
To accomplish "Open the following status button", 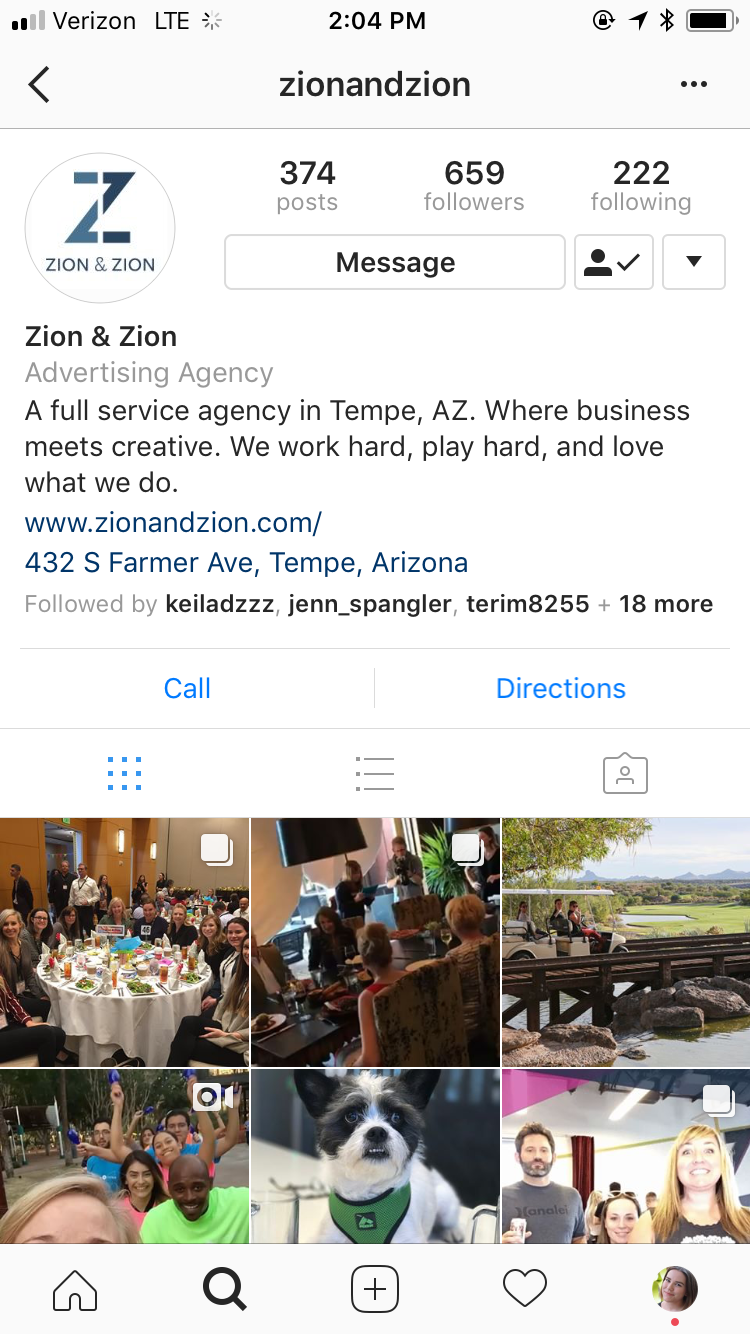I will click(x=613, y=262).
